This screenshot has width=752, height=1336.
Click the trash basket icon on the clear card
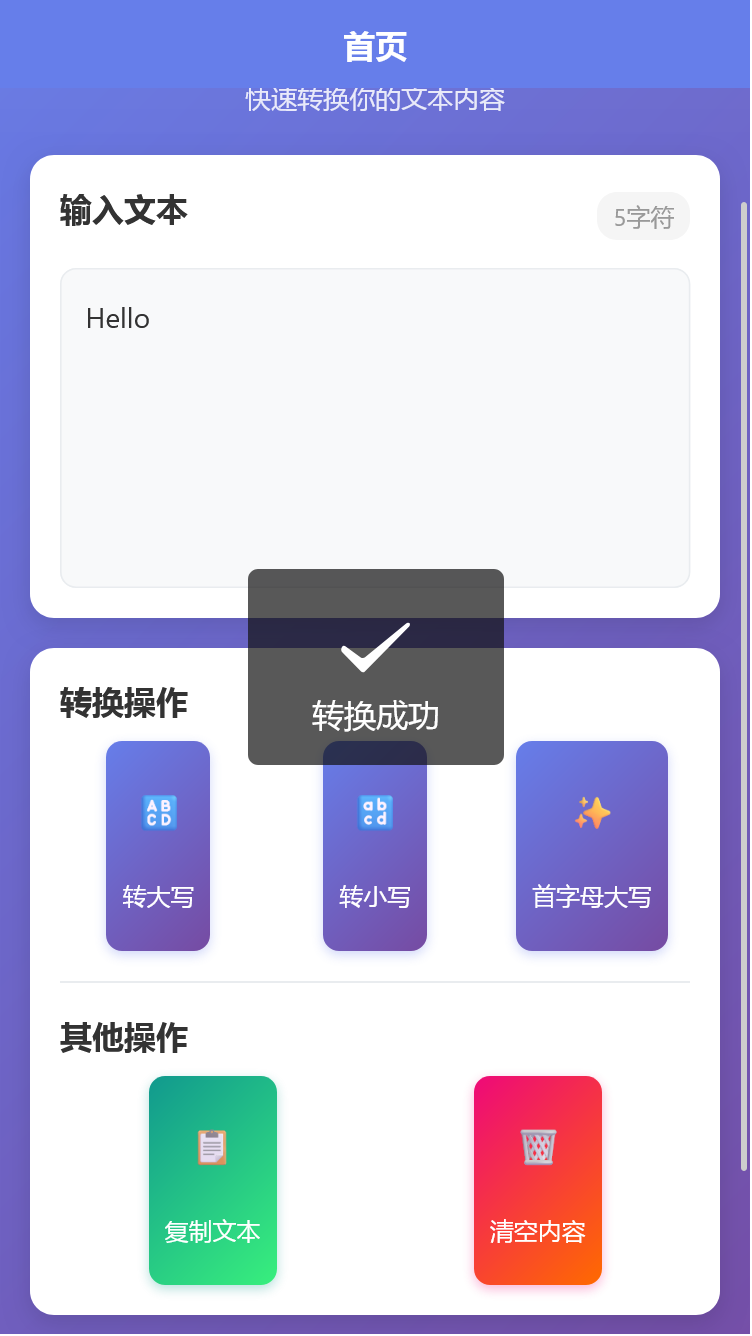coord(537,1148)
